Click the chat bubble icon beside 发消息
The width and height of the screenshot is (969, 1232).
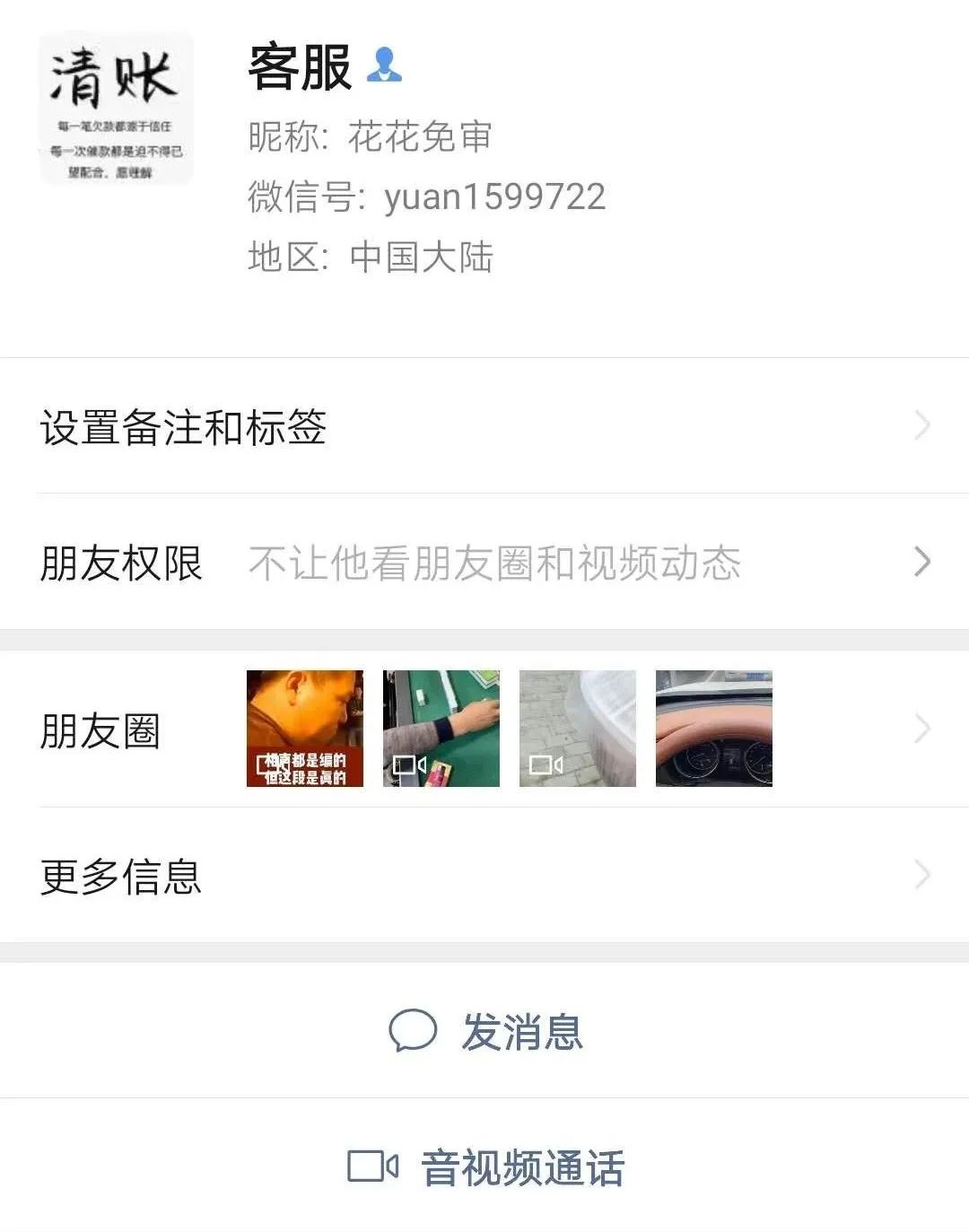click(415, 1033)
